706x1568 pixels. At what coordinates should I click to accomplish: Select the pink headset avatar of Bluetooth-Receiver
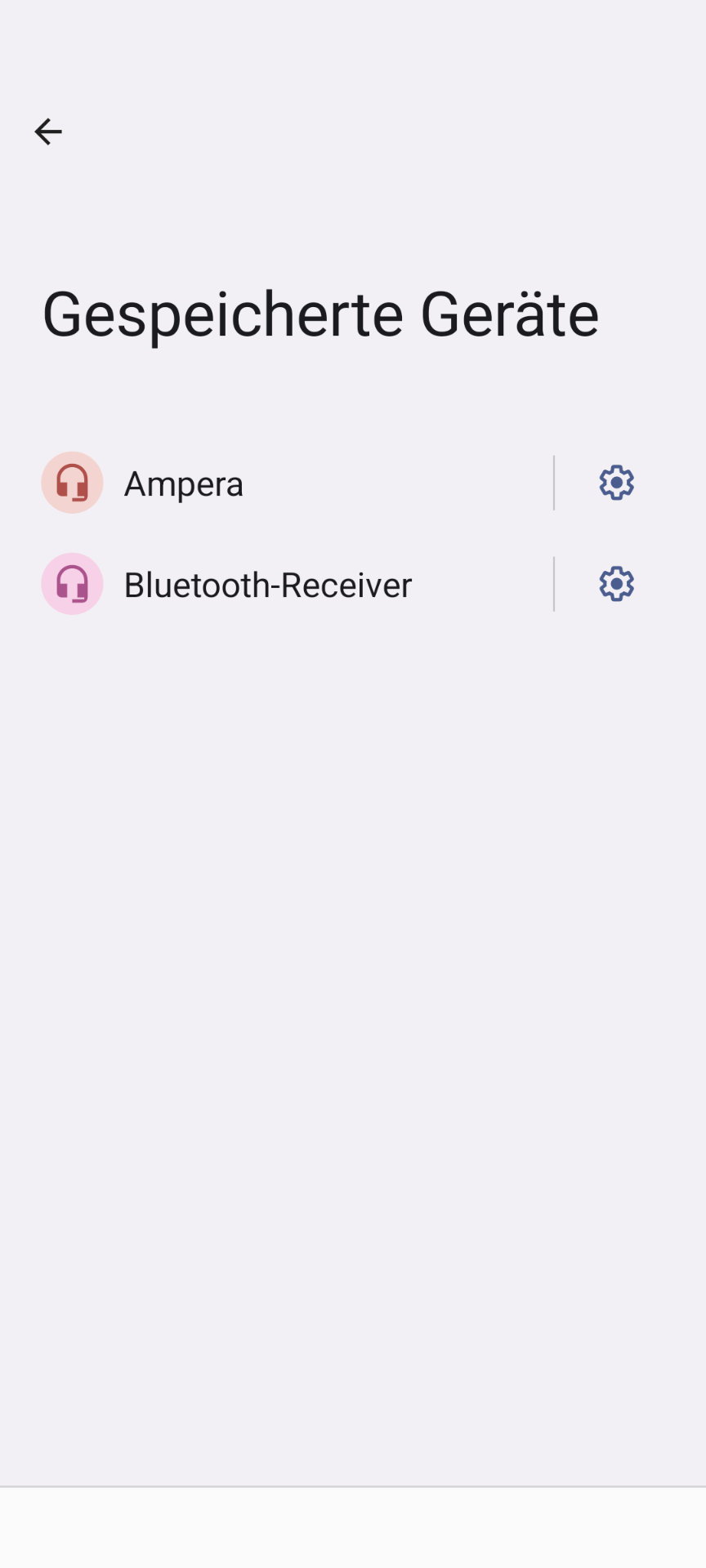tap(72, 583)
